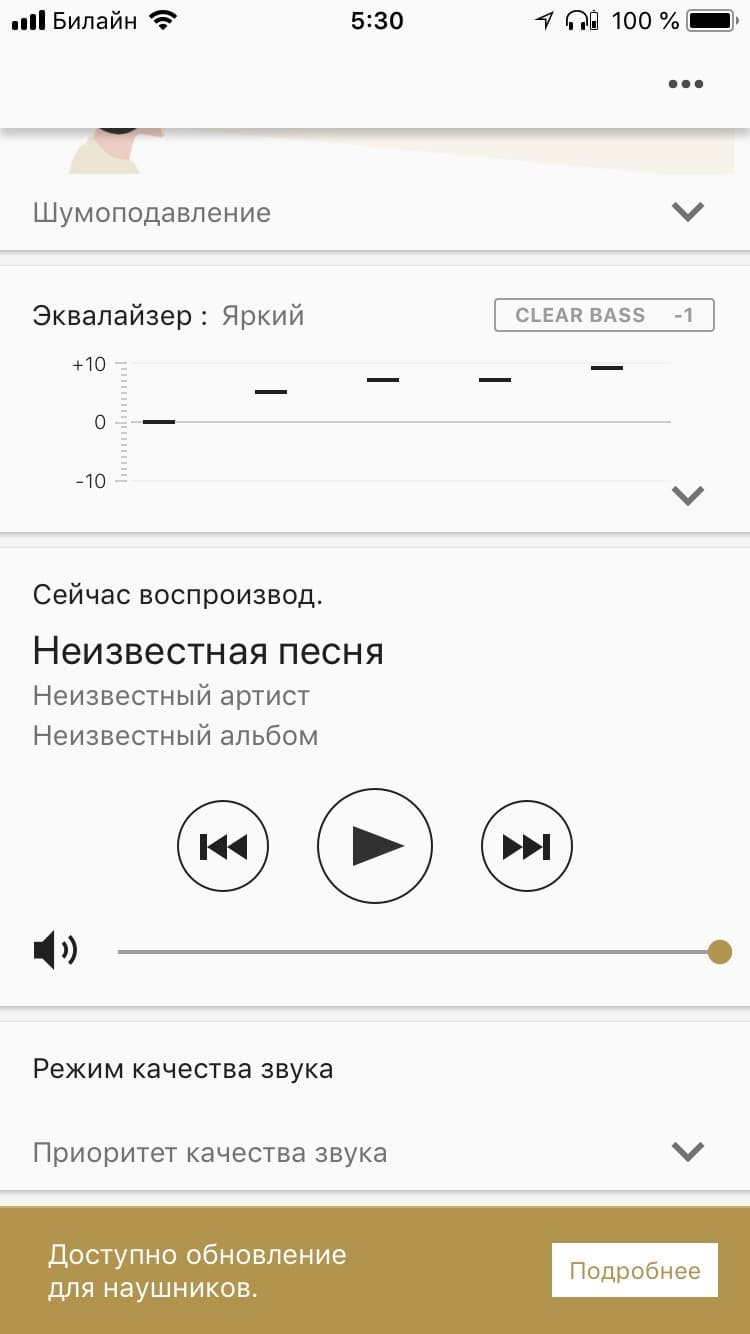This screenshot has height=1334, width=750.
Task: Expand the Эквалайзер panel
Action: tap(688, 495)
